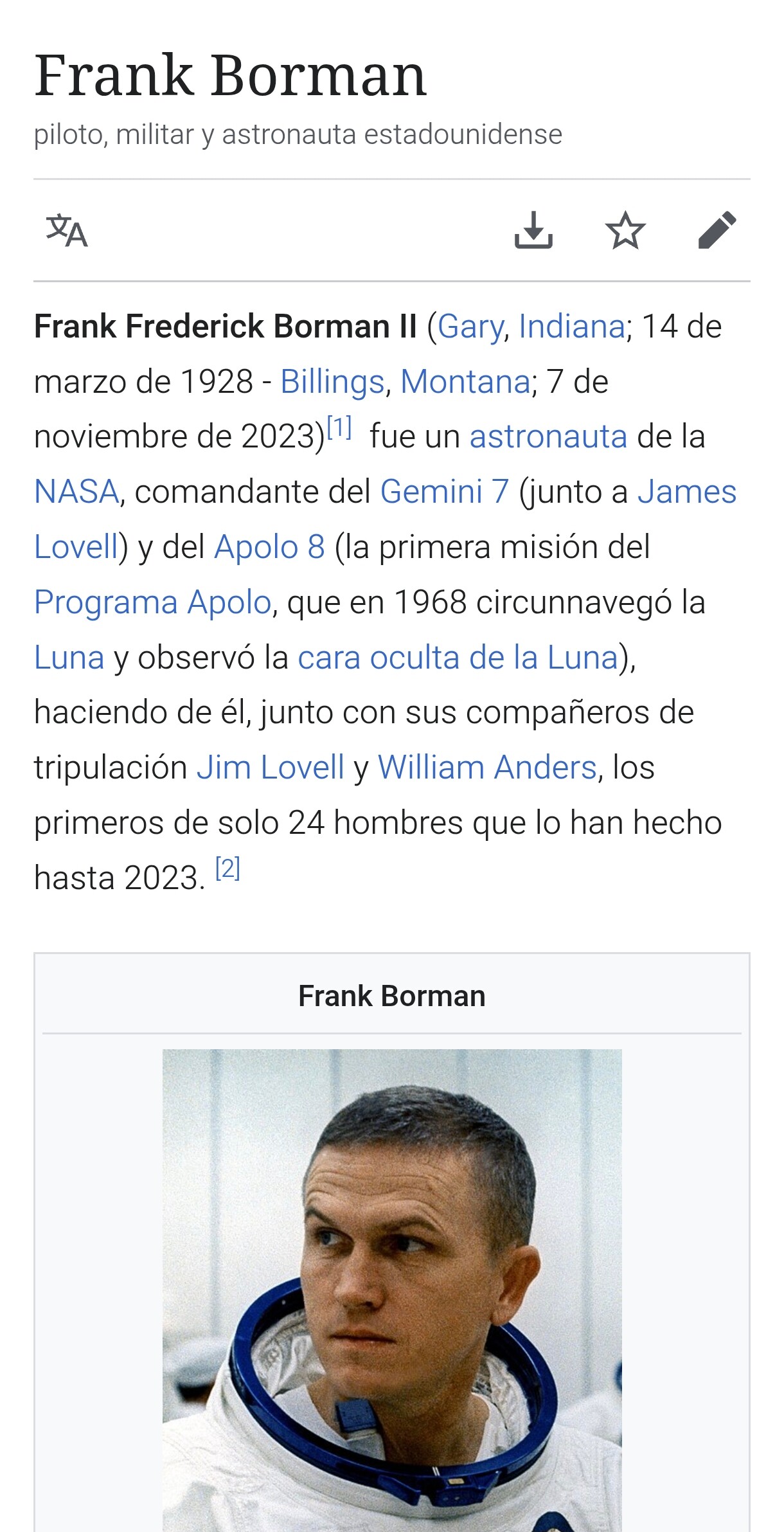The image size is (784, 1532).
Task: Open citation reference [1]
Action: tap(339, 428)
